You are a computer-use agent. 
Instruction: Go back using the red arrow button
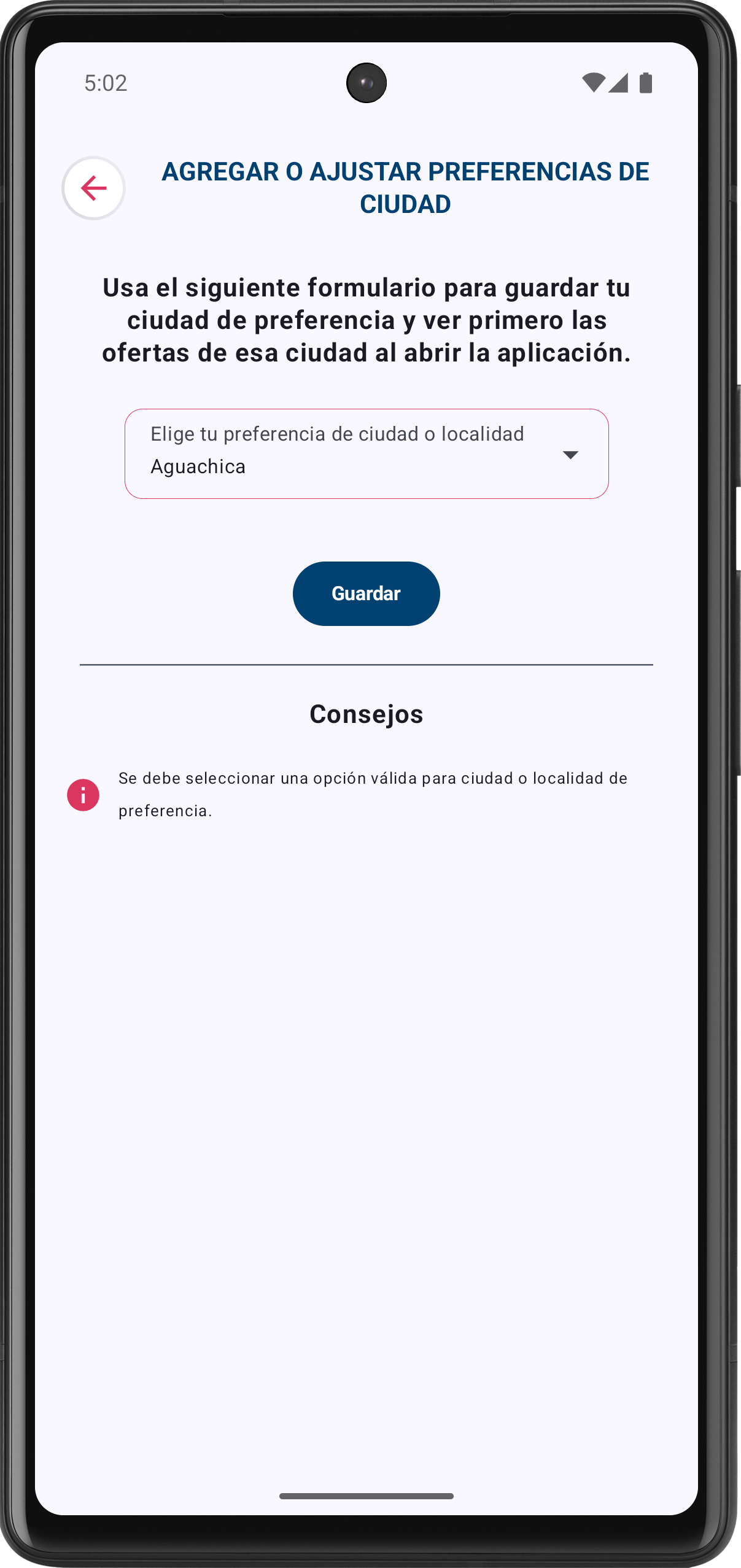click(93, 188)
